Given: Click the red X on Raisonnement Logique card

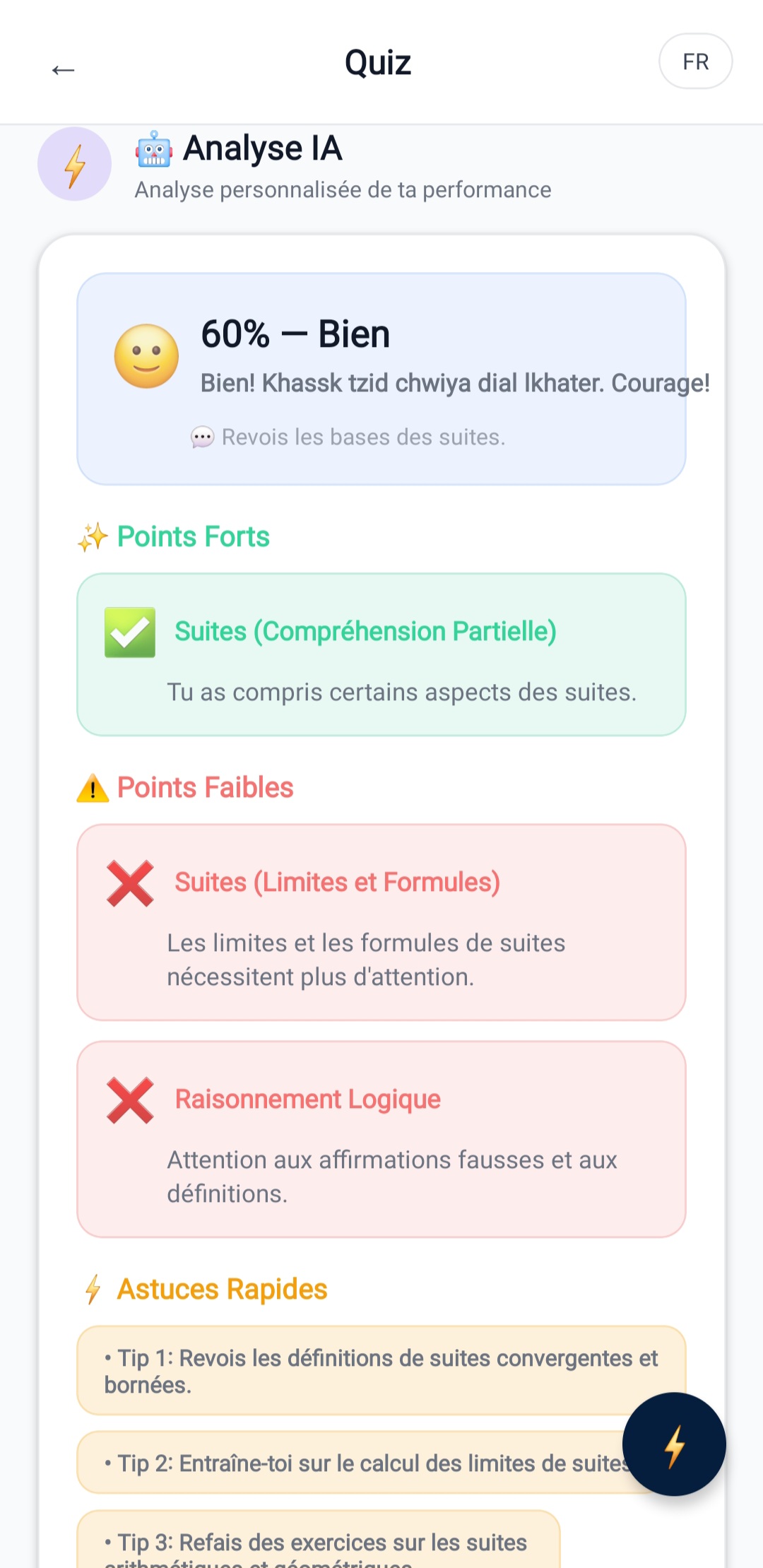Looking at the screenshot, I should (130, 1101).
